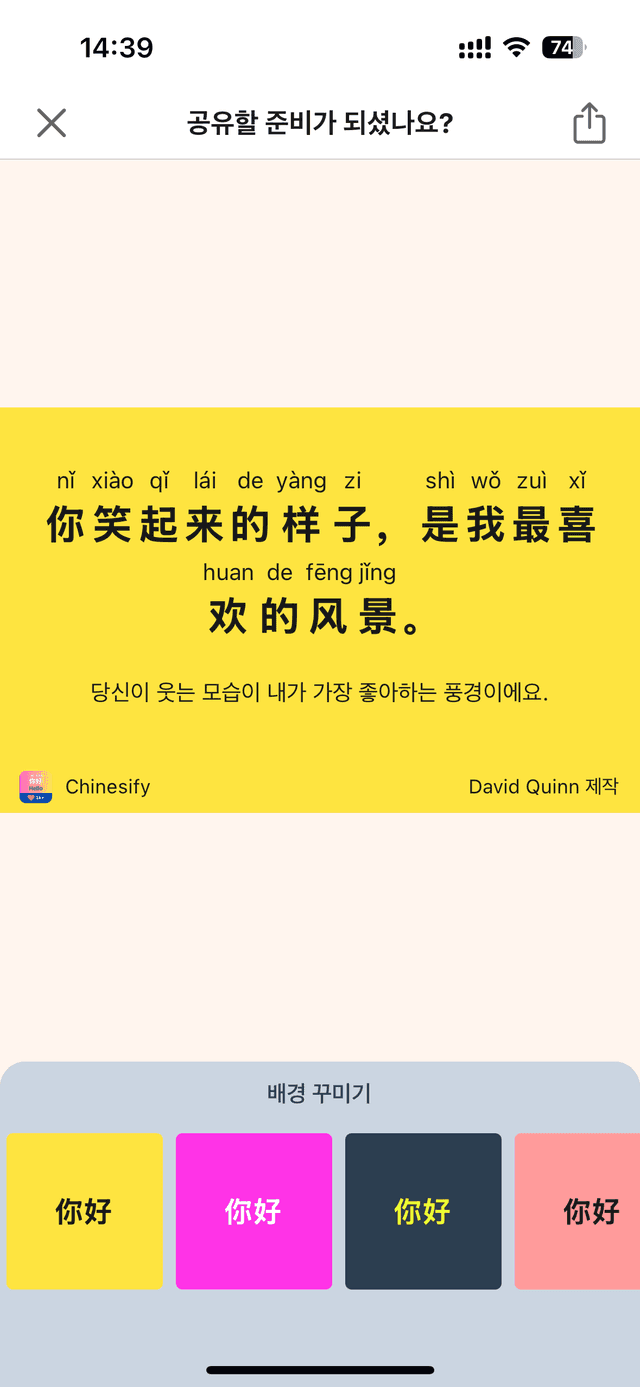Image resolution: width=640 pixels, height=1387 pixels.
Task: Open the share sheet icon
Action: pos(589,123)
